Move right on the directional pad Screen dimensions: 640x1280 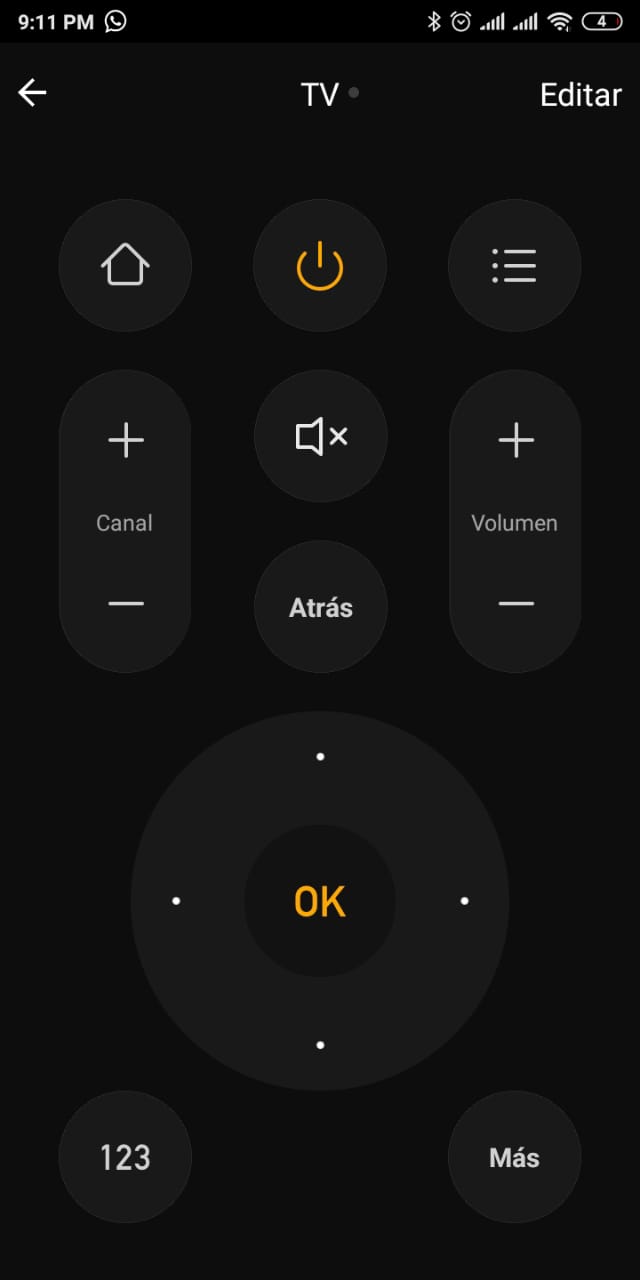(x=464, y=901)
